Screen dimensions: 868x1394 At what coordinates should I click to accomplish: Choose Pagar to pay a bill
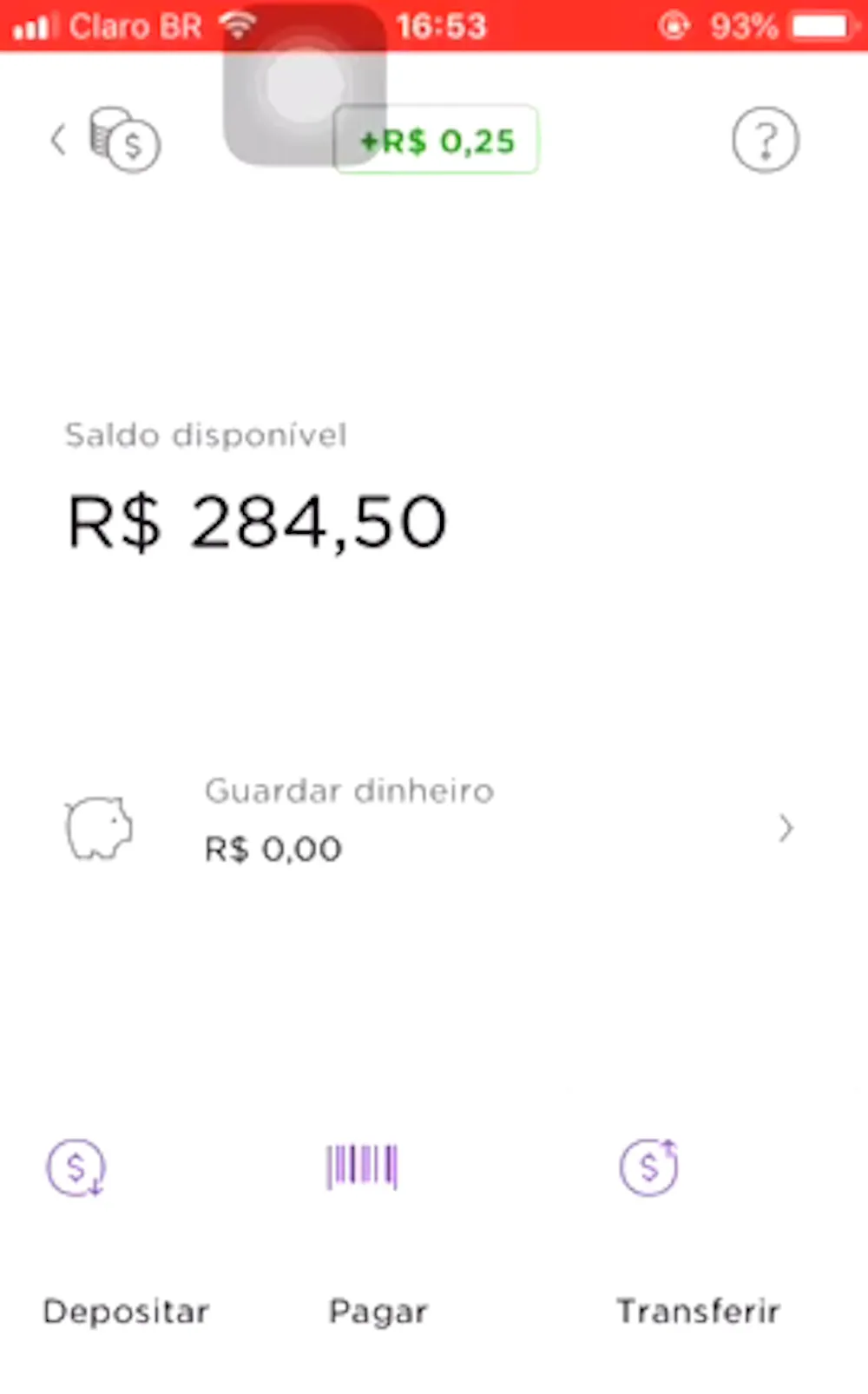[378, 1231]
